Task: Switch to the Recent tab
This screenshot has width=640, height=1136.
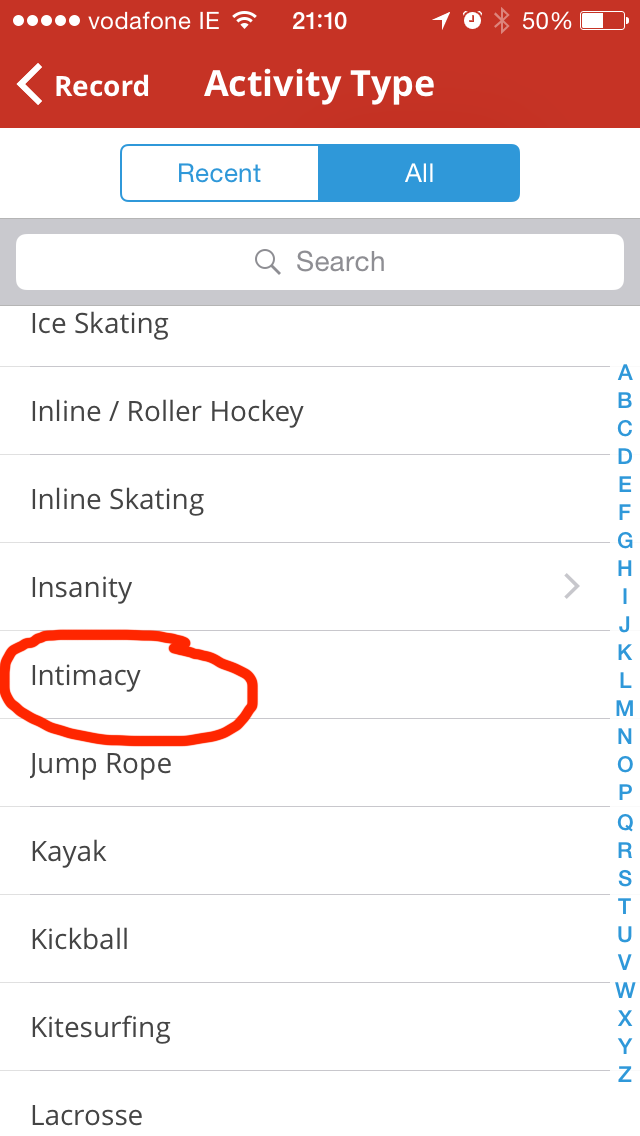Action: (219, 173)
